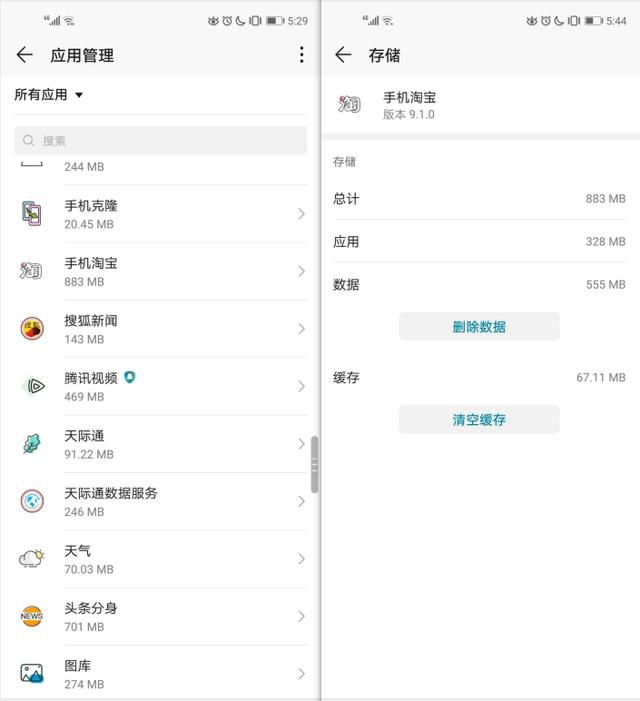Open 天际通数据服务 app details
Image resolution: width=640 pixels, height=701 pixels.
pyautogui.click(x=160, y=501)
